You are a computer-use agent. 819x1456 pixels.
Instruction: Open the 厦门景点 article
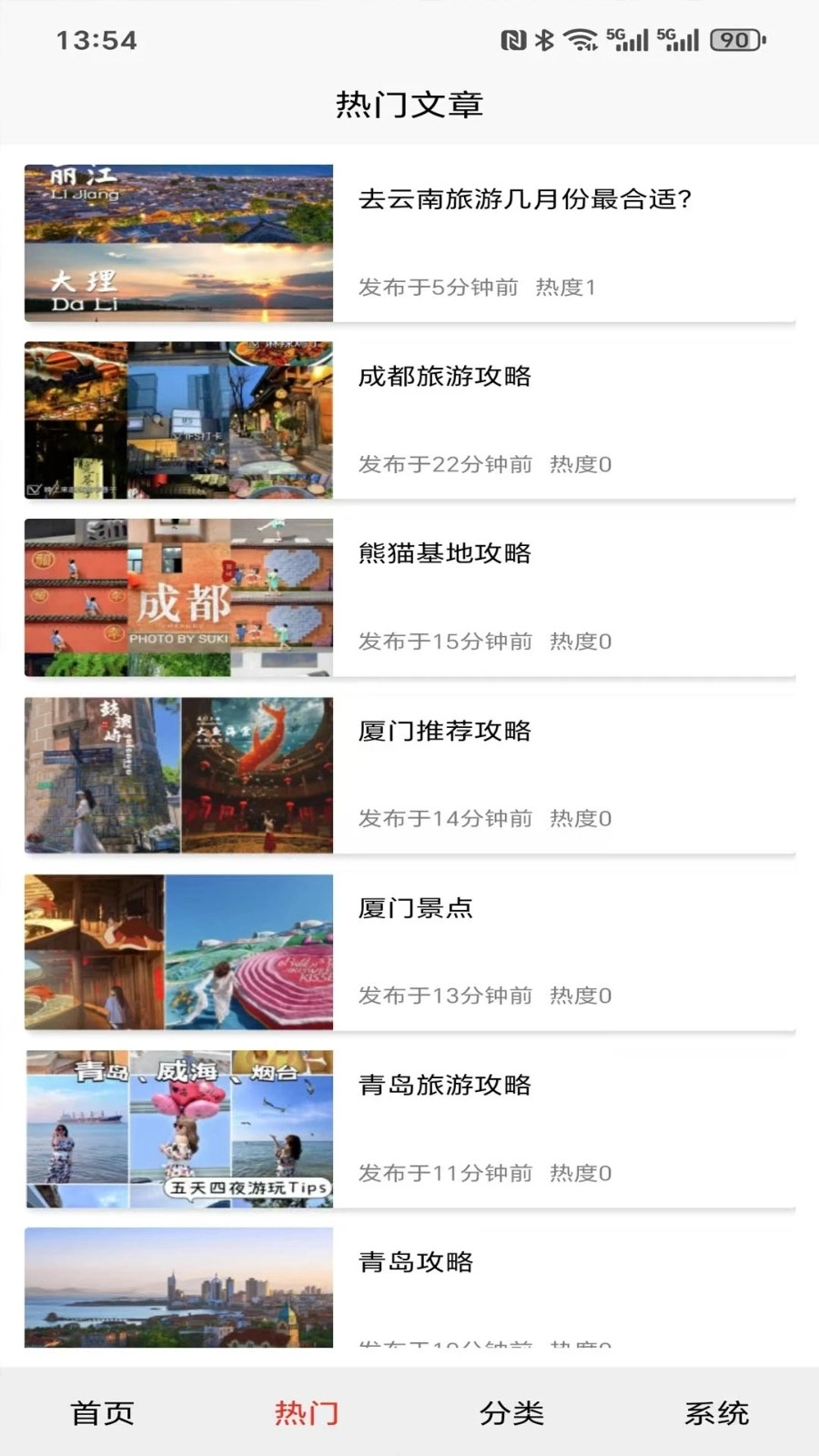[417, 908]
